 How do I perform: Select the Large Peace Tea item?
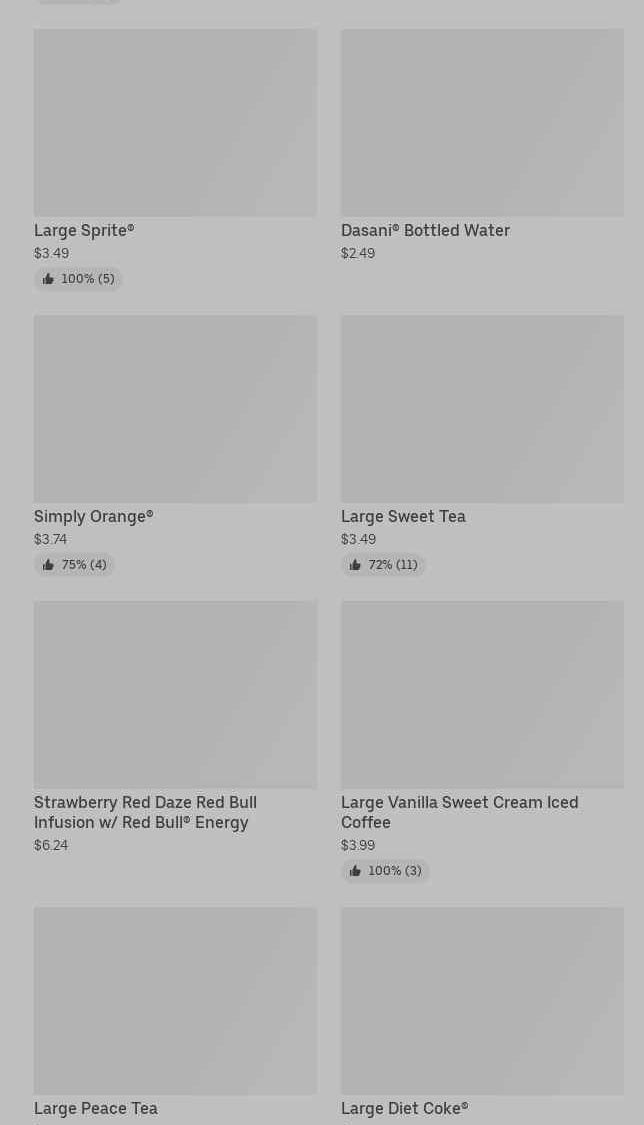(x=175, y=1015)
